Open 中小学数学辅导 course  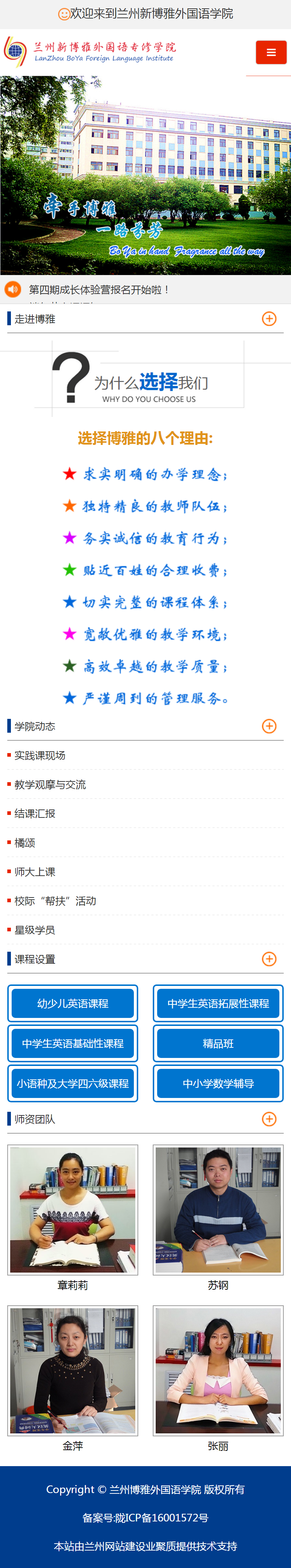tap(218, 1083)
